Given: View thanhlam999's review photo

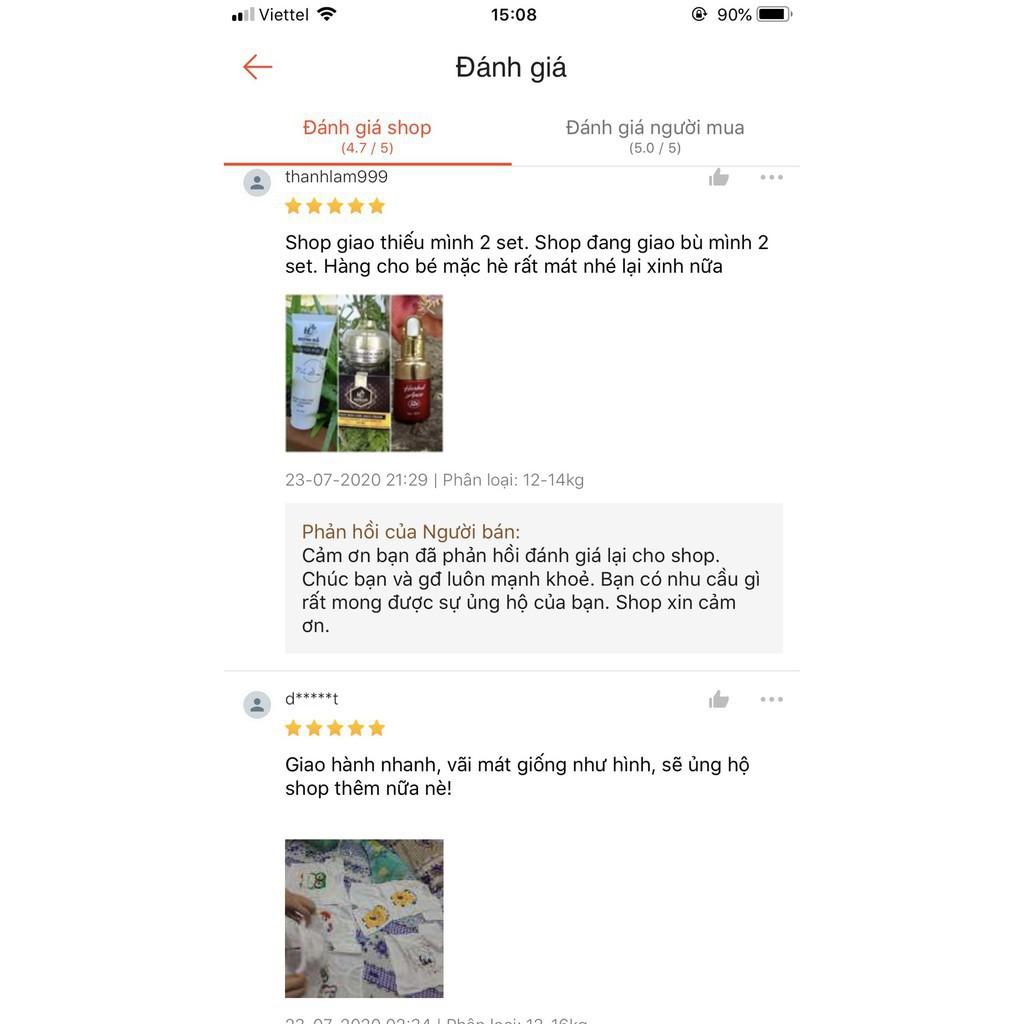Looking at the screenshot, I should [364, 373].
